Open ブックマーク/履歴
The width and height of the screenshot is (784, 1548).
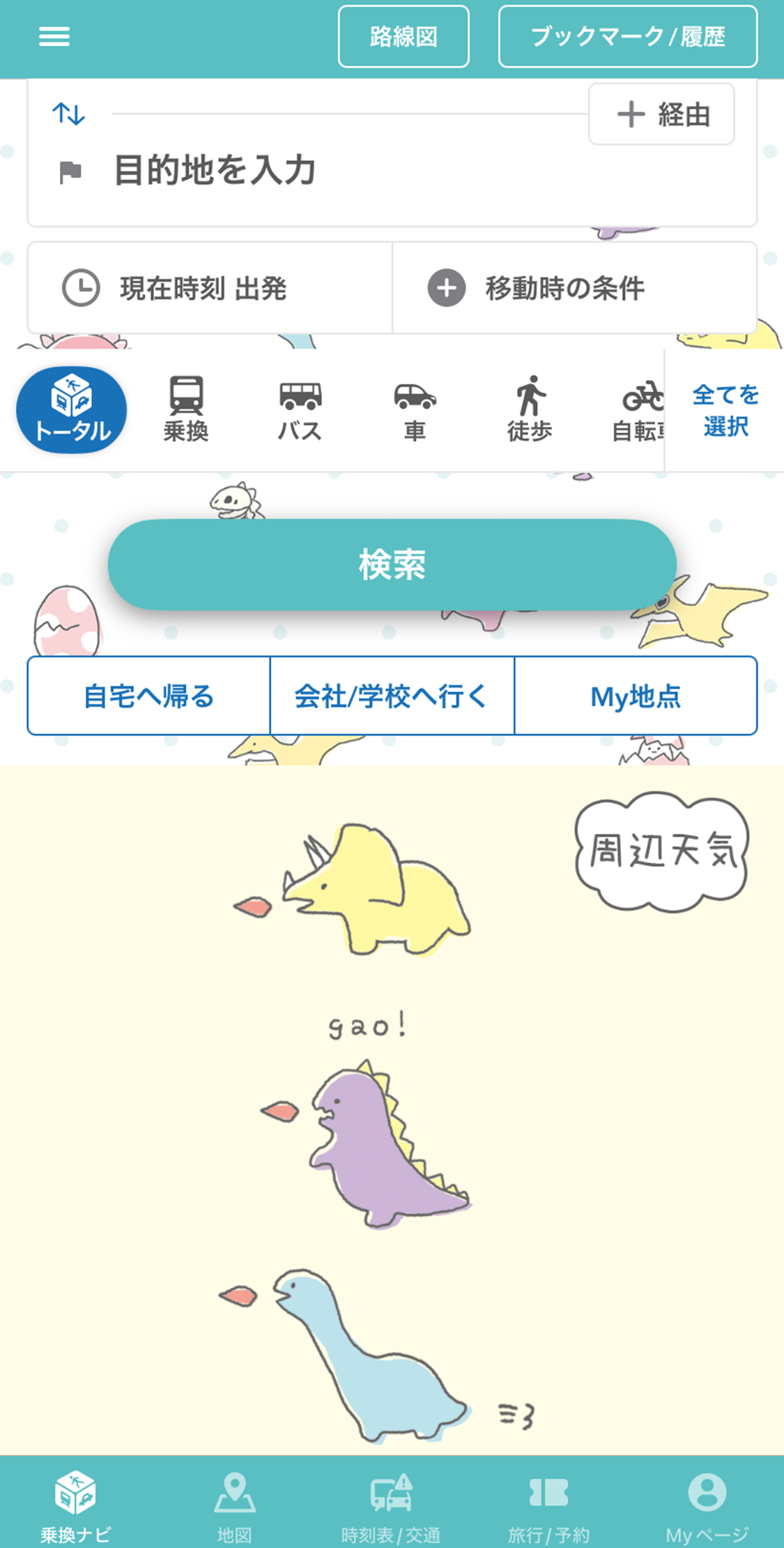click(627, 37)
